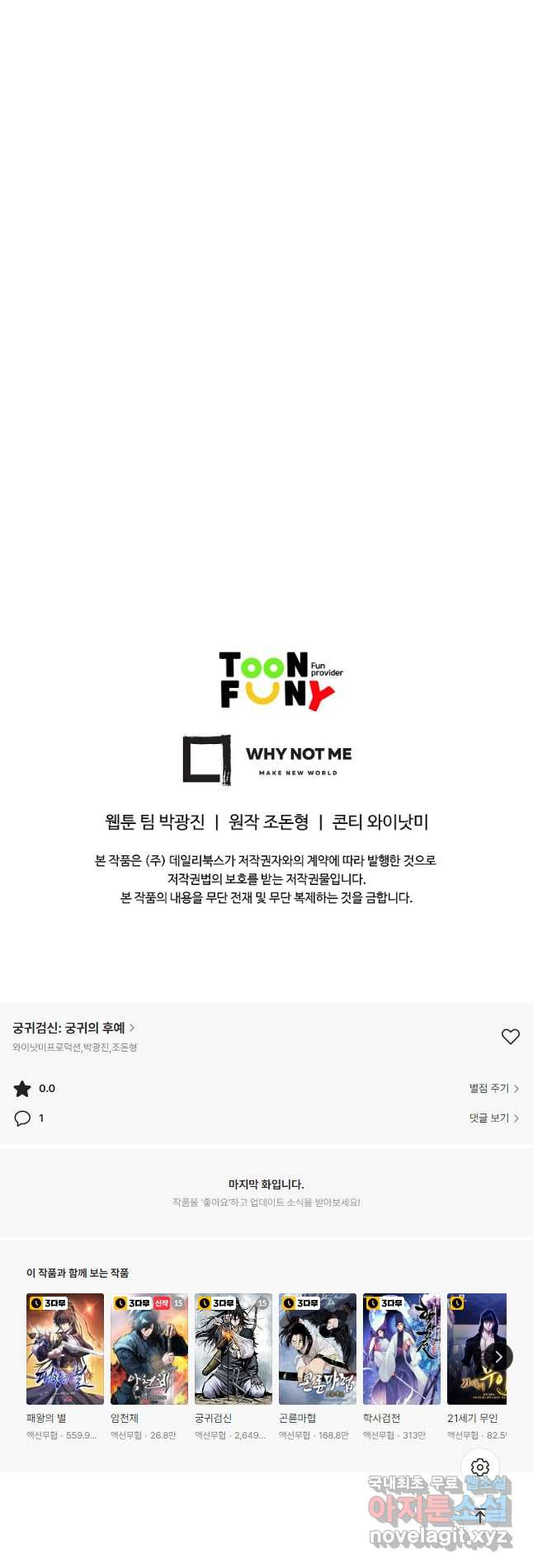
Task: Show next recommended titles with the arrow
Action: pos(498,1357)
